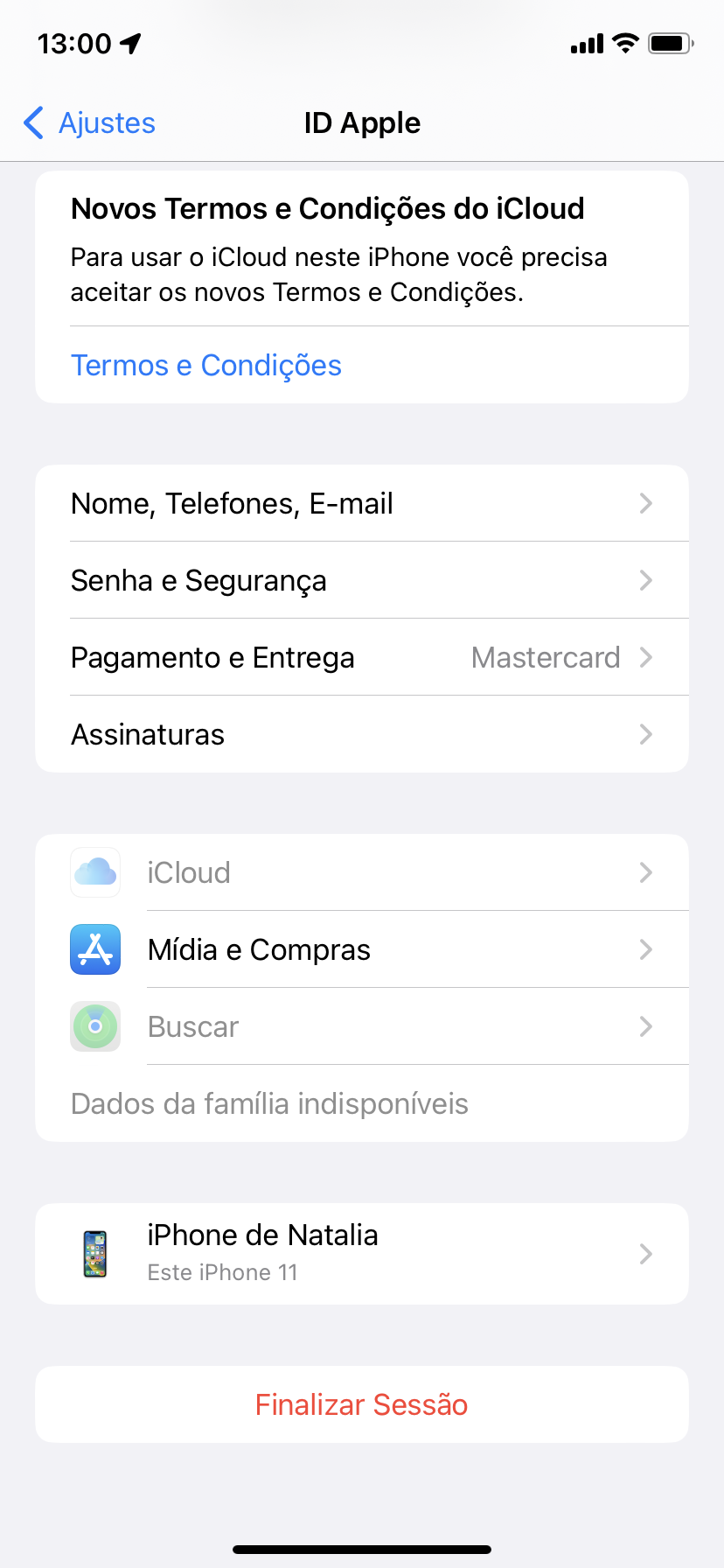Open Nome, Telefones, E-mail settings

pos(362,504)
